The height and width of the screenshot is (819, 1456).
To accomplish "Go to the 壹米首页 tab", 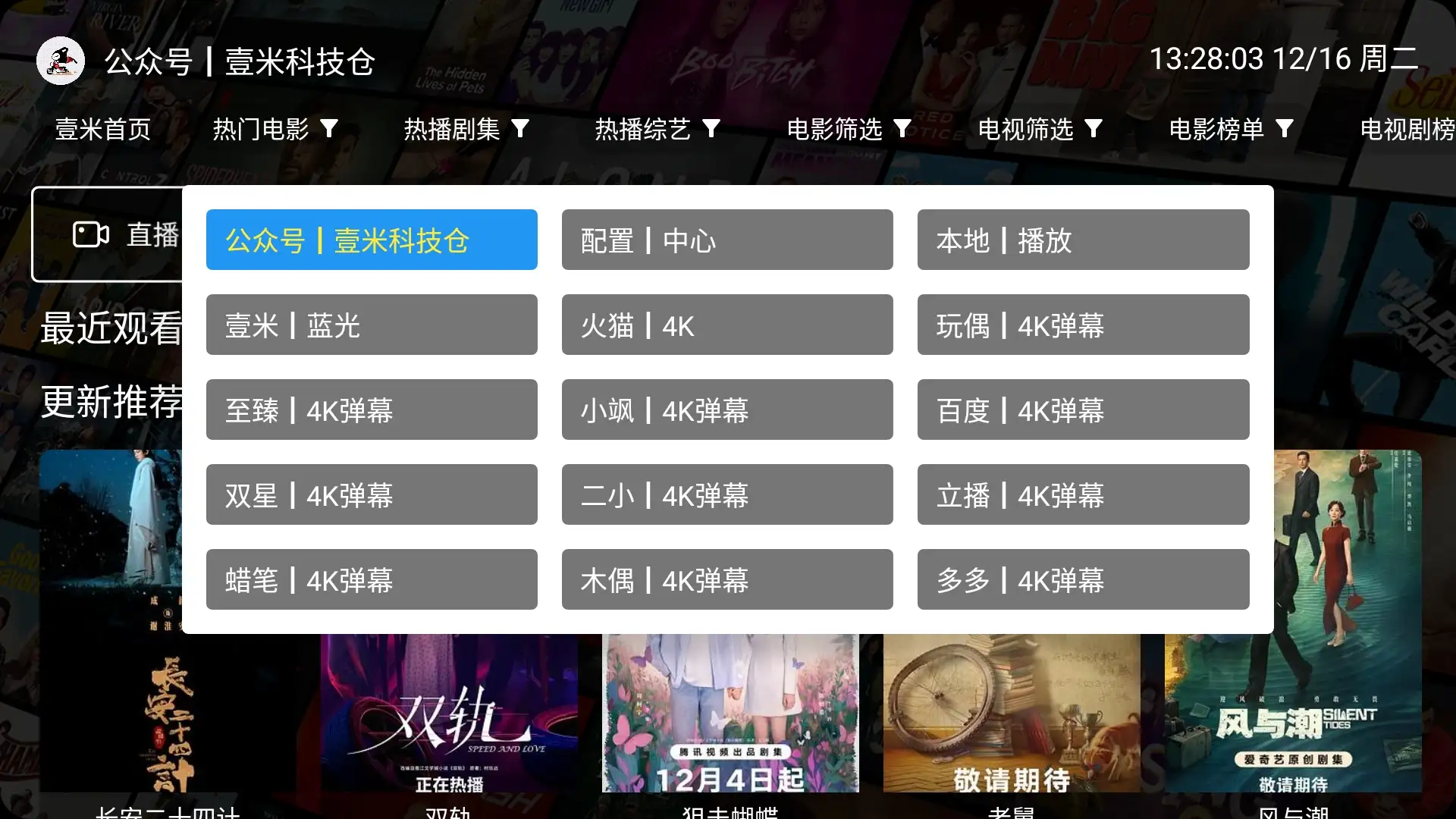I will (103, 129).
